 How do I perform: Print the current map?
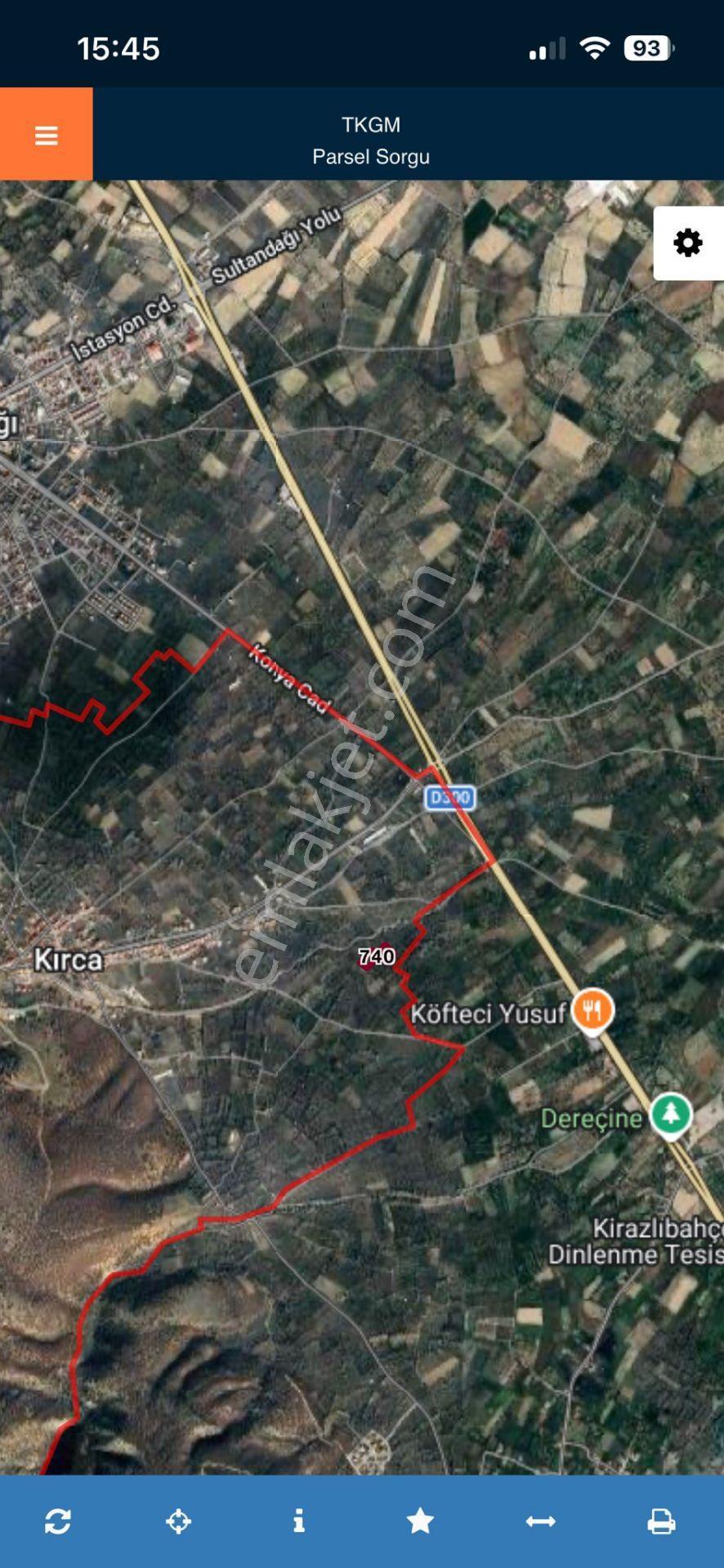click(661, 1521)
